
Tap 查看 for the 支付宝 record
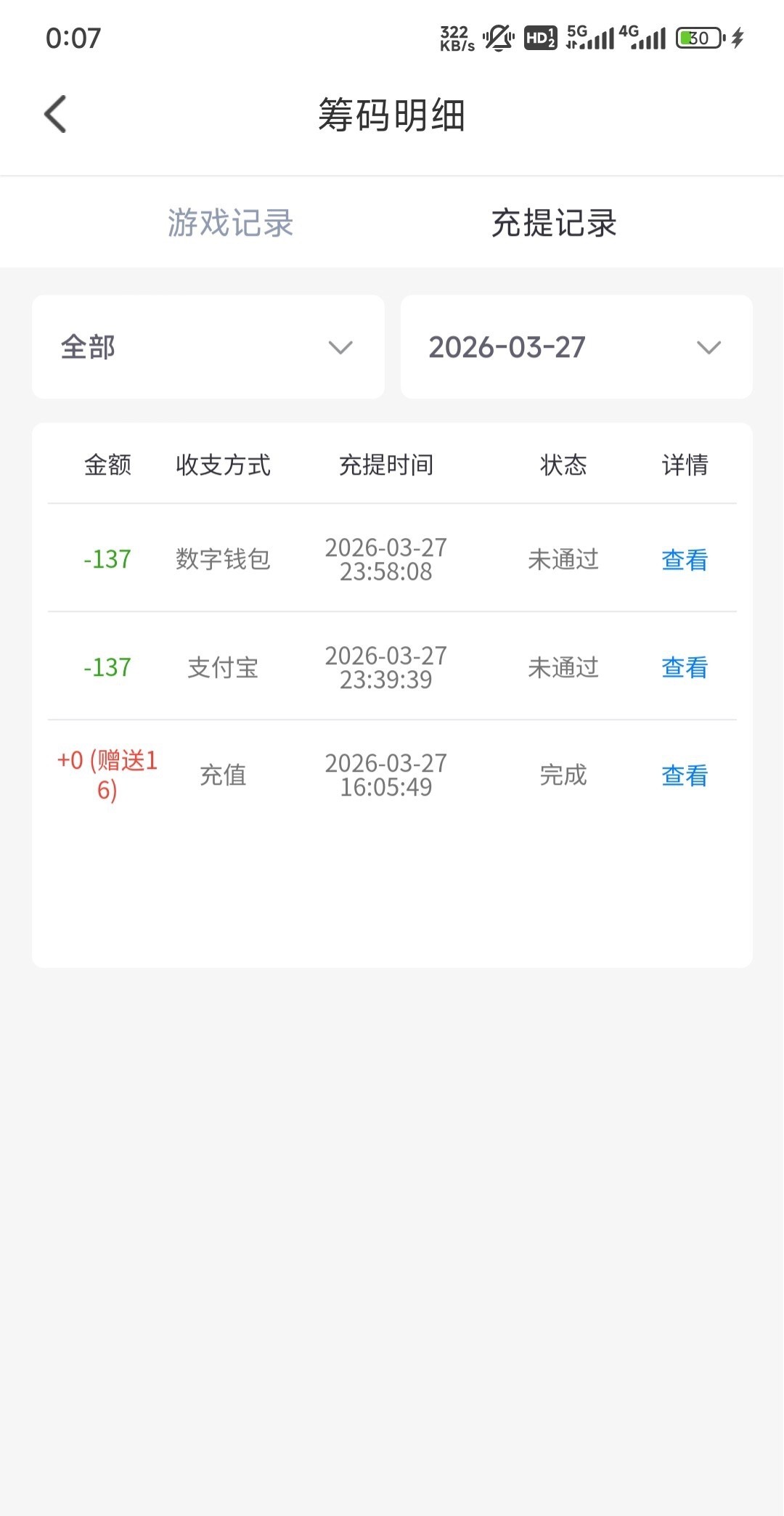pyautogui.click(x=684, y=667)
